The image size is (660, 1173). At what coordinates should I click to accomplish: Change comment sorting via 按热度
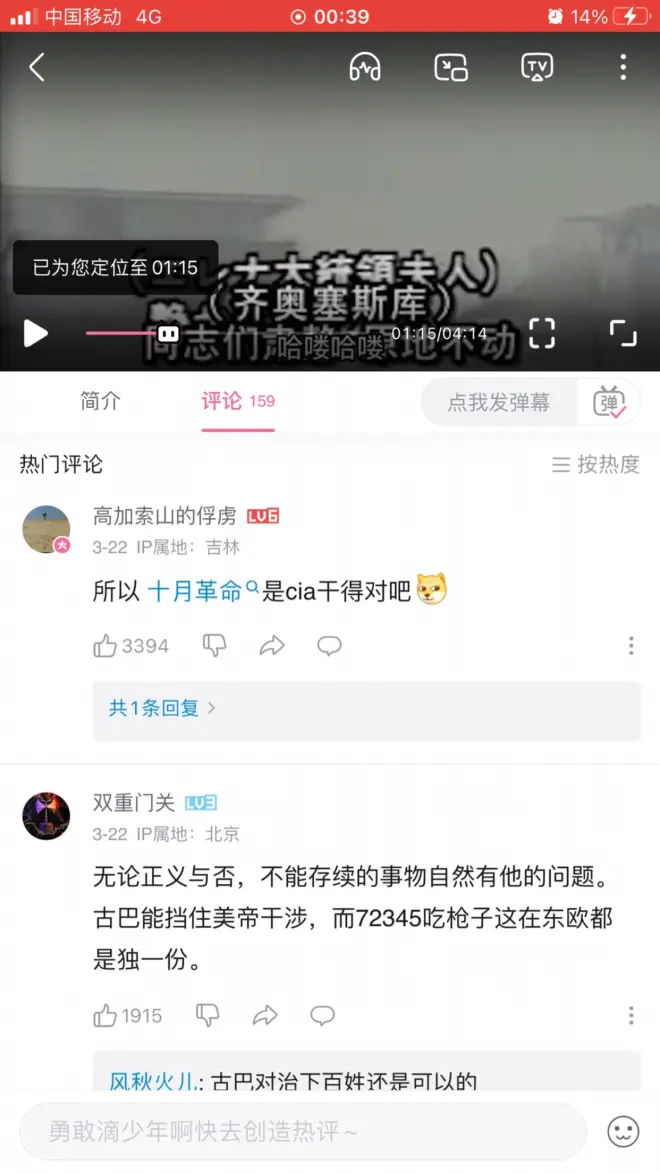pos(596,465)
